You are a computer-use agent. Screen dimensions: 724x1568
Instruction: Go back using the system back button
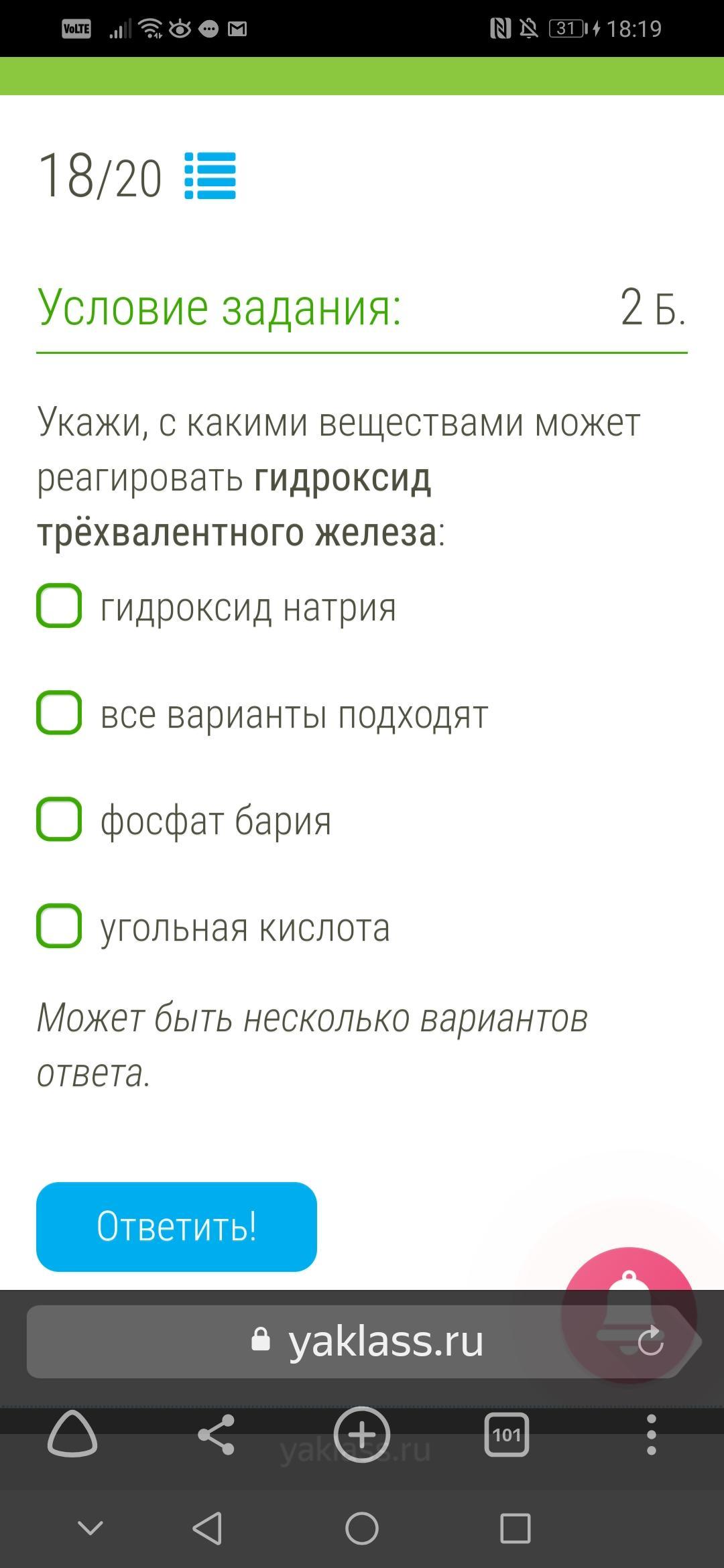pyautogui.click(x=207, y=1528)
